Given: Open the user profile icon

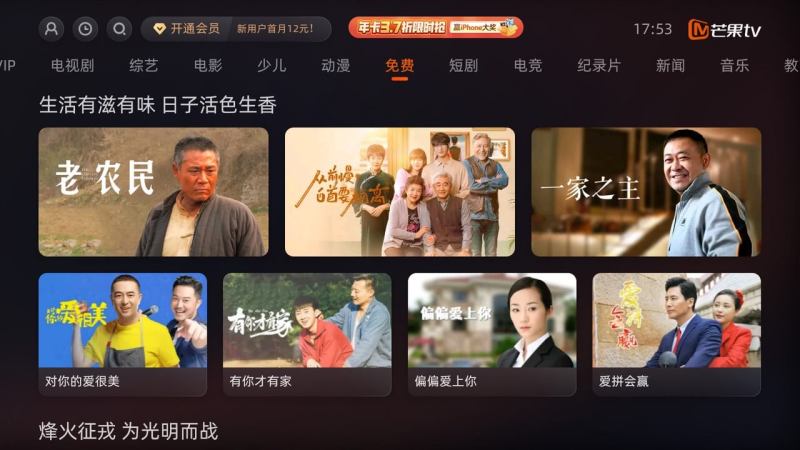Looking at the screenshot, I should [51, 29].
